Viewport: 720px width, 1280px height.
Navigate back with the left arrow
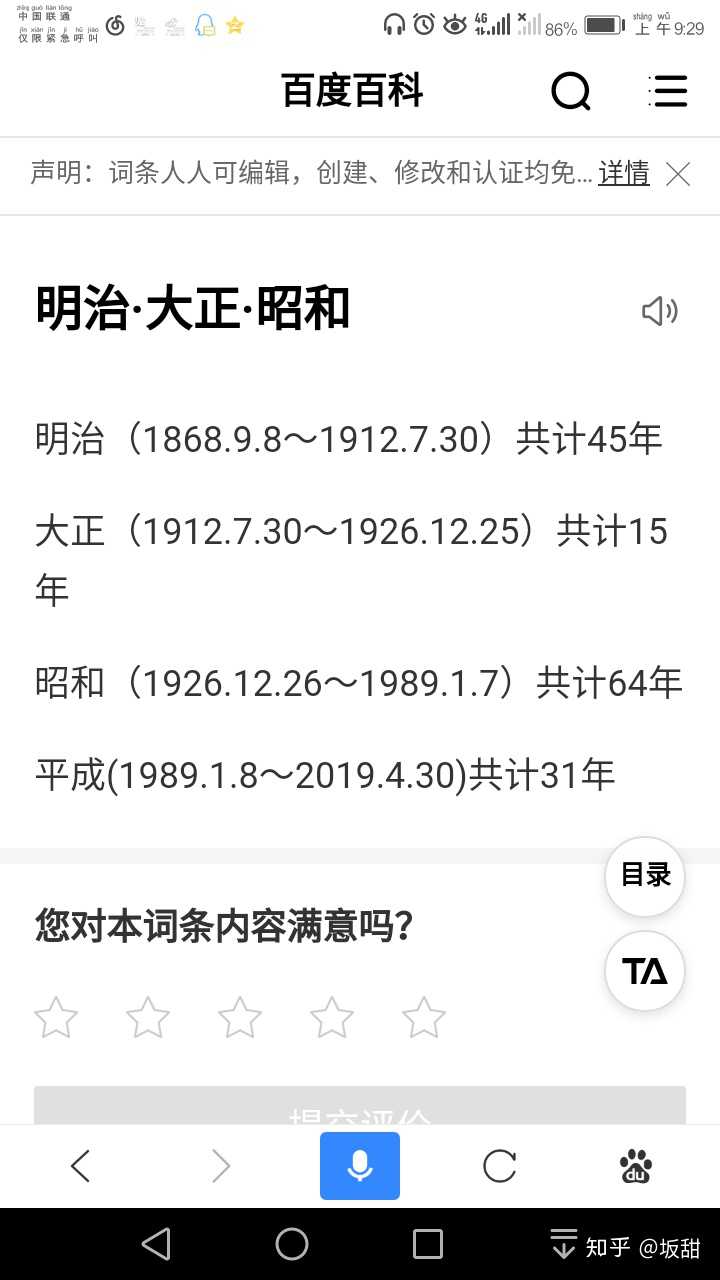coord(80,1165)
